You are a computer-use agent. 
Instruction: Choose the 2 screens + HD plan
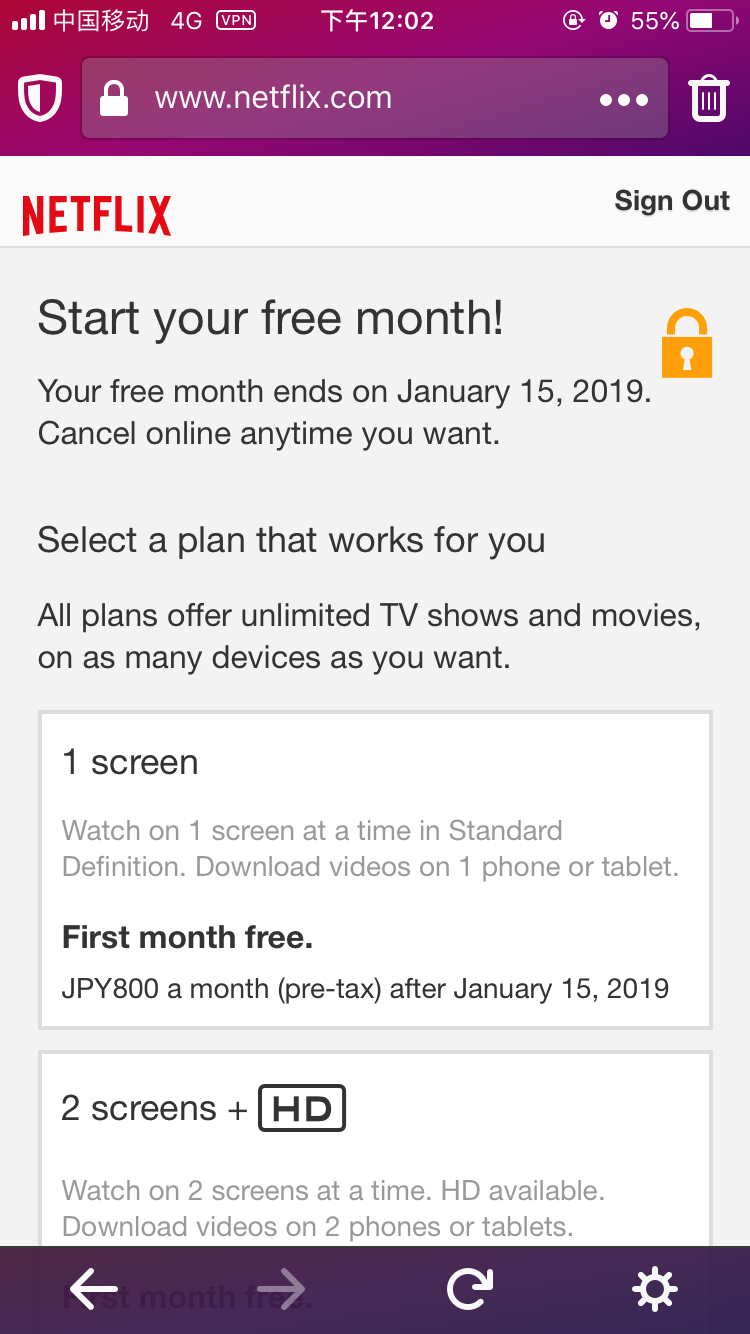click(x=374, y=1150)
